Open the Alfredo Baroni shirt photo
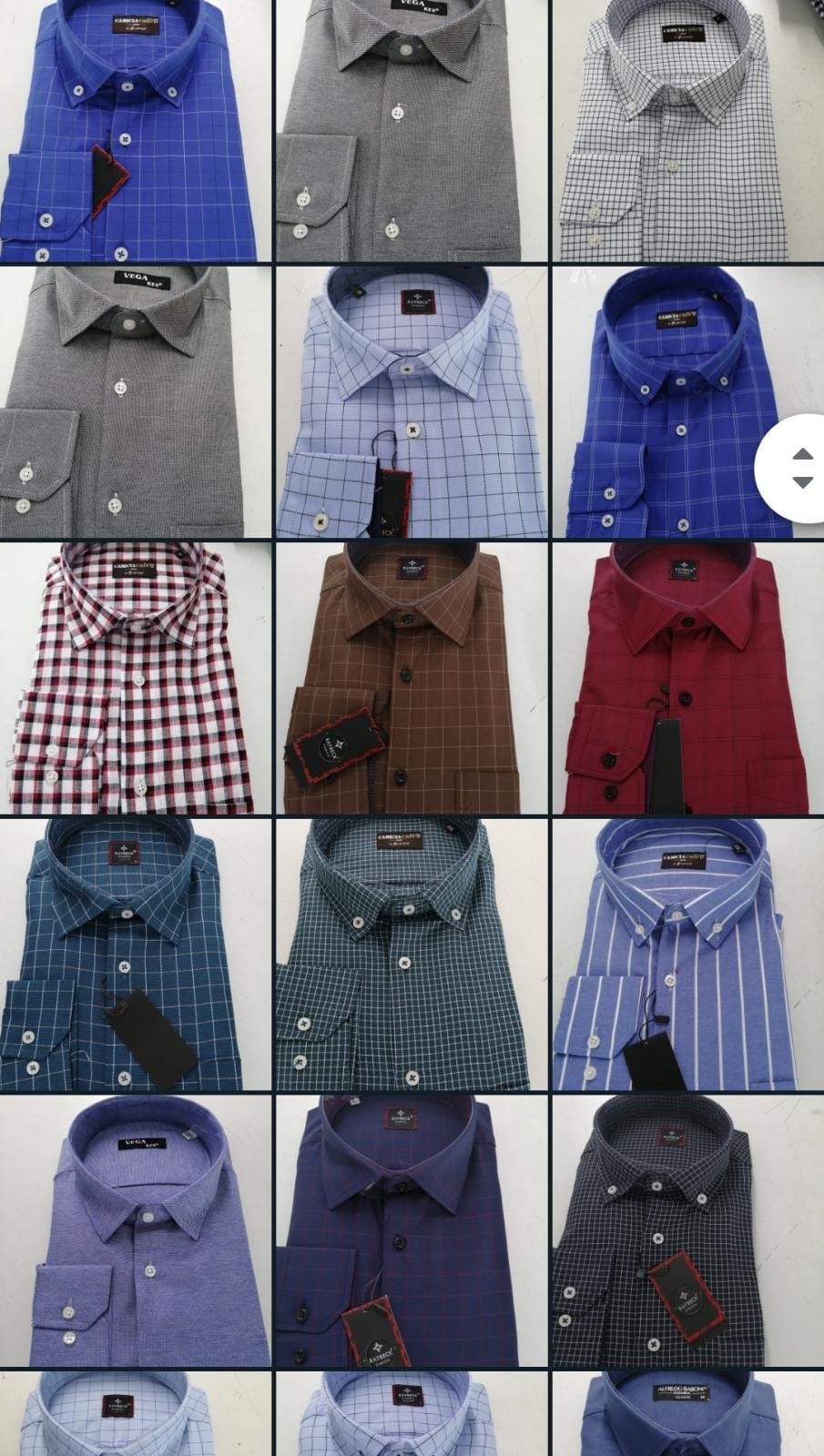The height and width of the screenshot is (1456, 824). click(687, 1414)
